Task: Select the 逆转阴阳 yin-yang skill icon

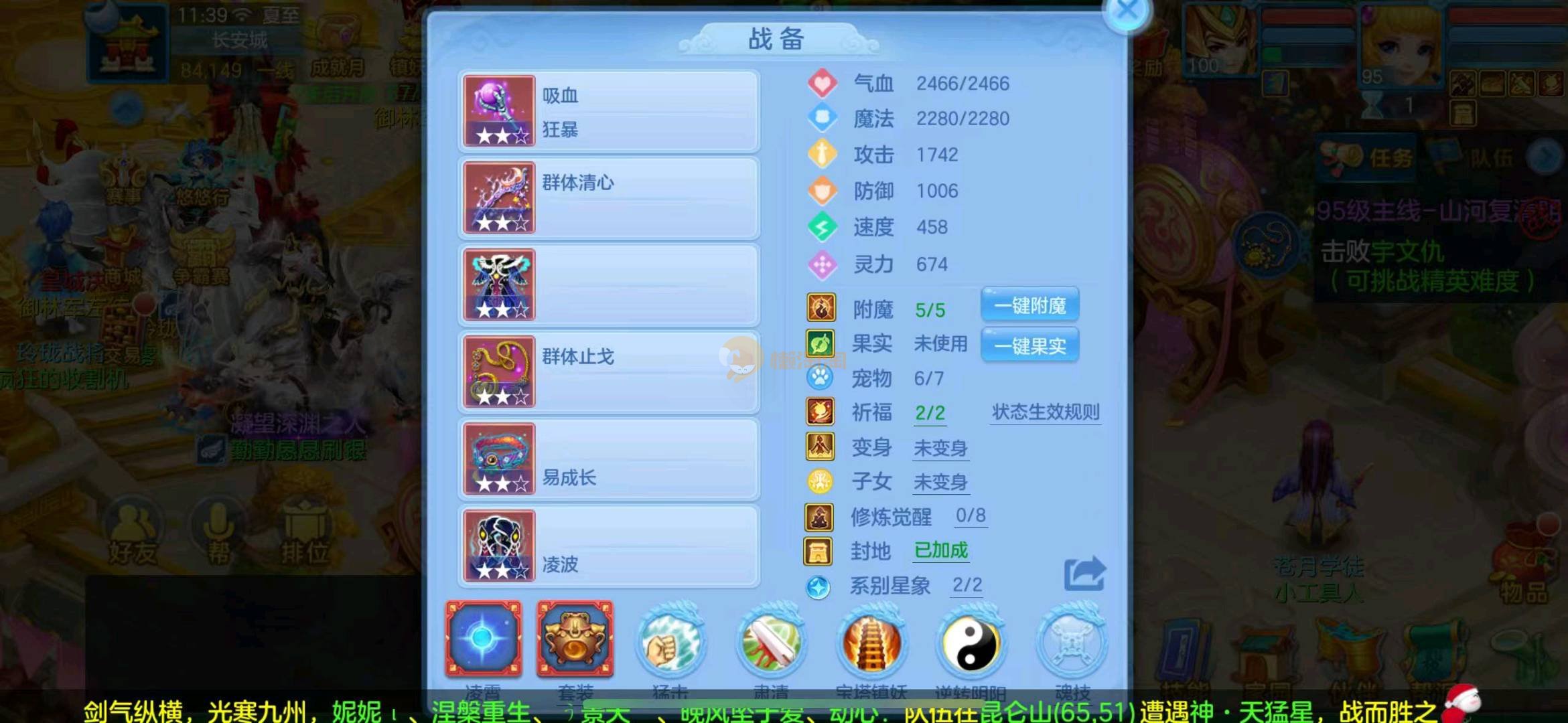Action: click(971, 643)
